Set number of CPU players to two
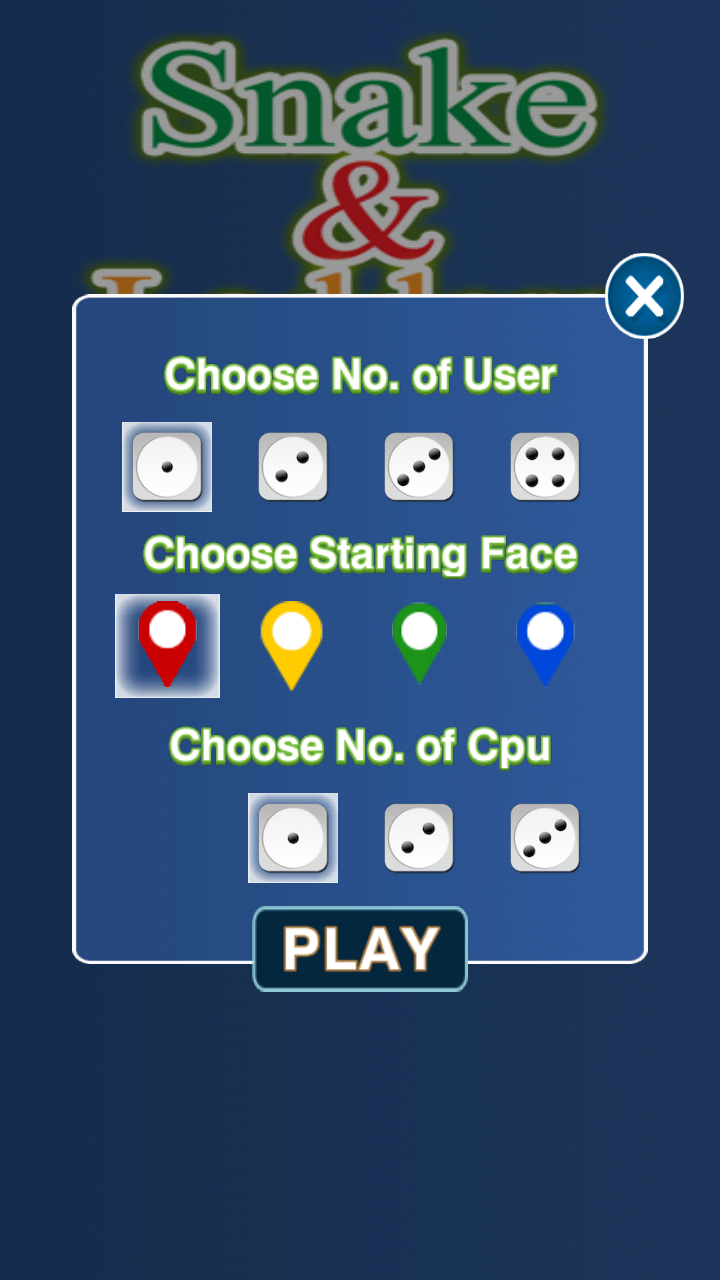 (x=419, y=837)
